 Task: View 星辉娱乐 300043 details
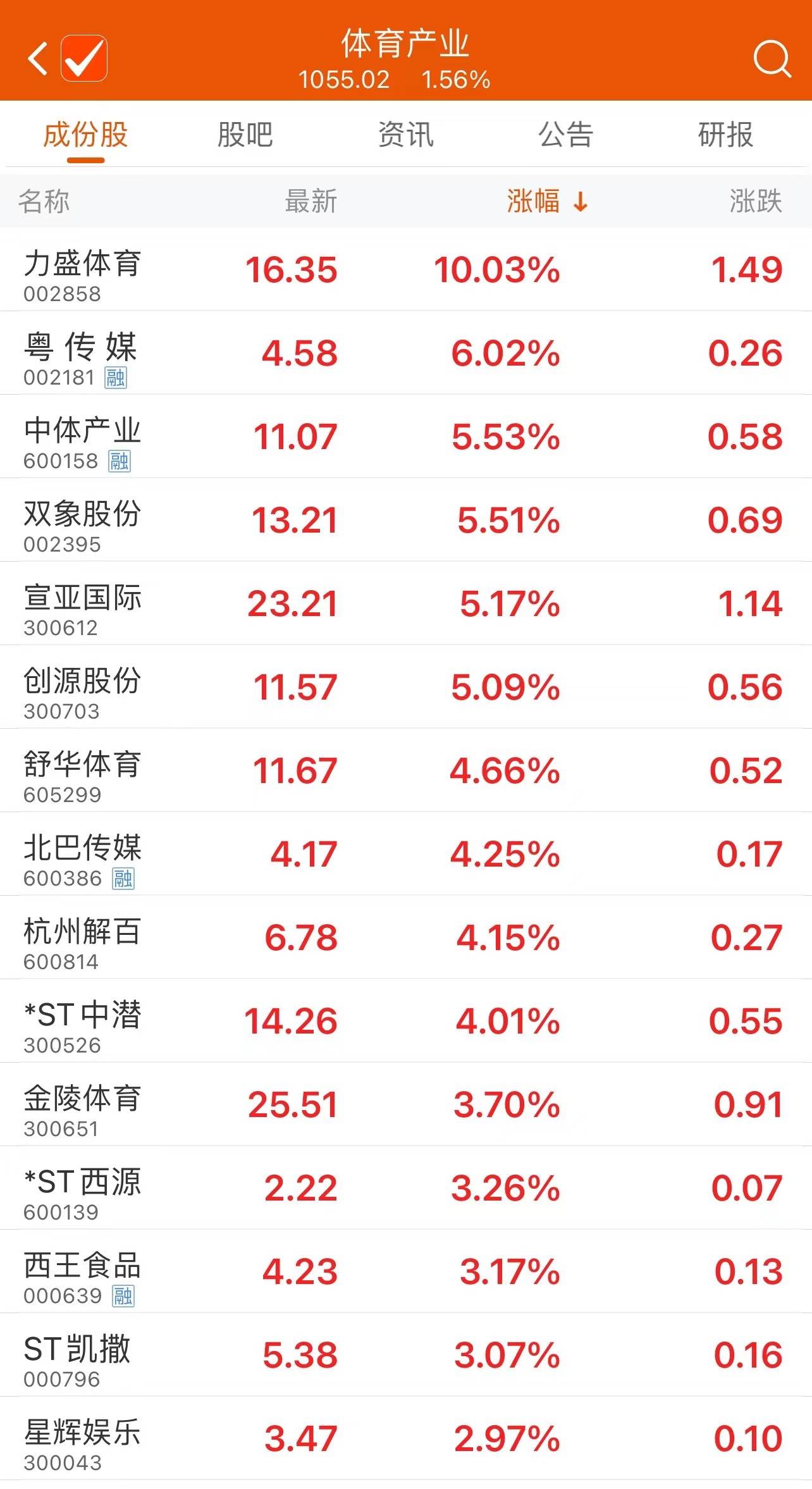click(x=406, y=1438)
